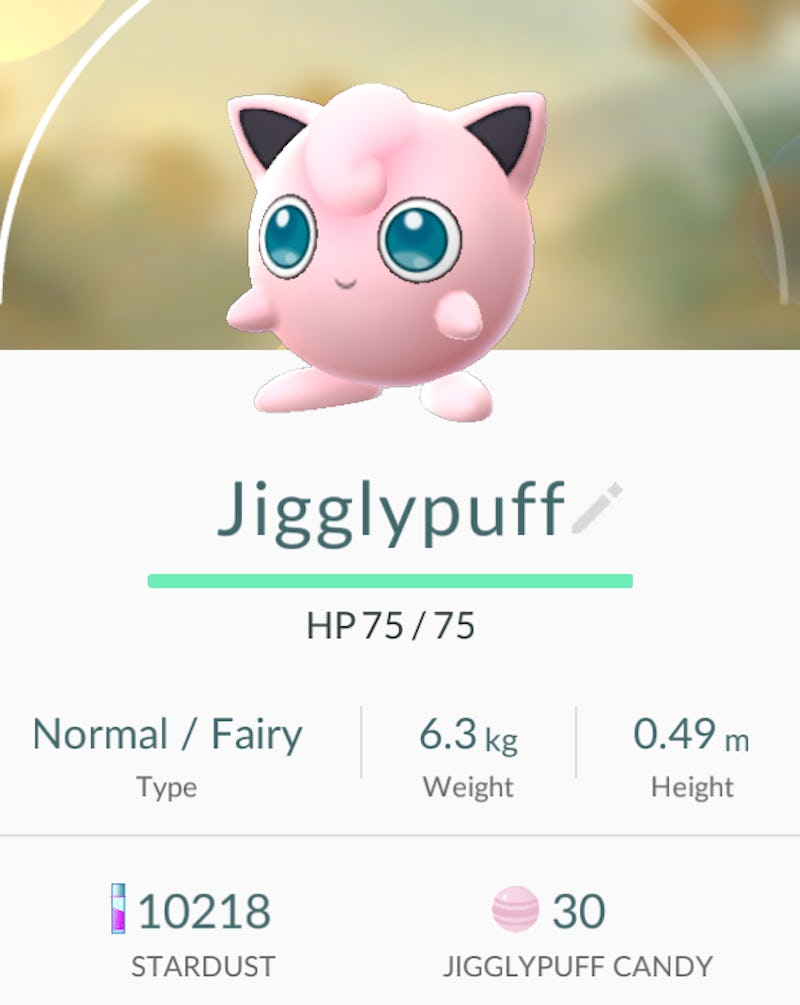This screenshot has height=1005, width=800.
Task: Edit Jigglypuff's nickname with the pencil icon
Action: click(598, 508)
